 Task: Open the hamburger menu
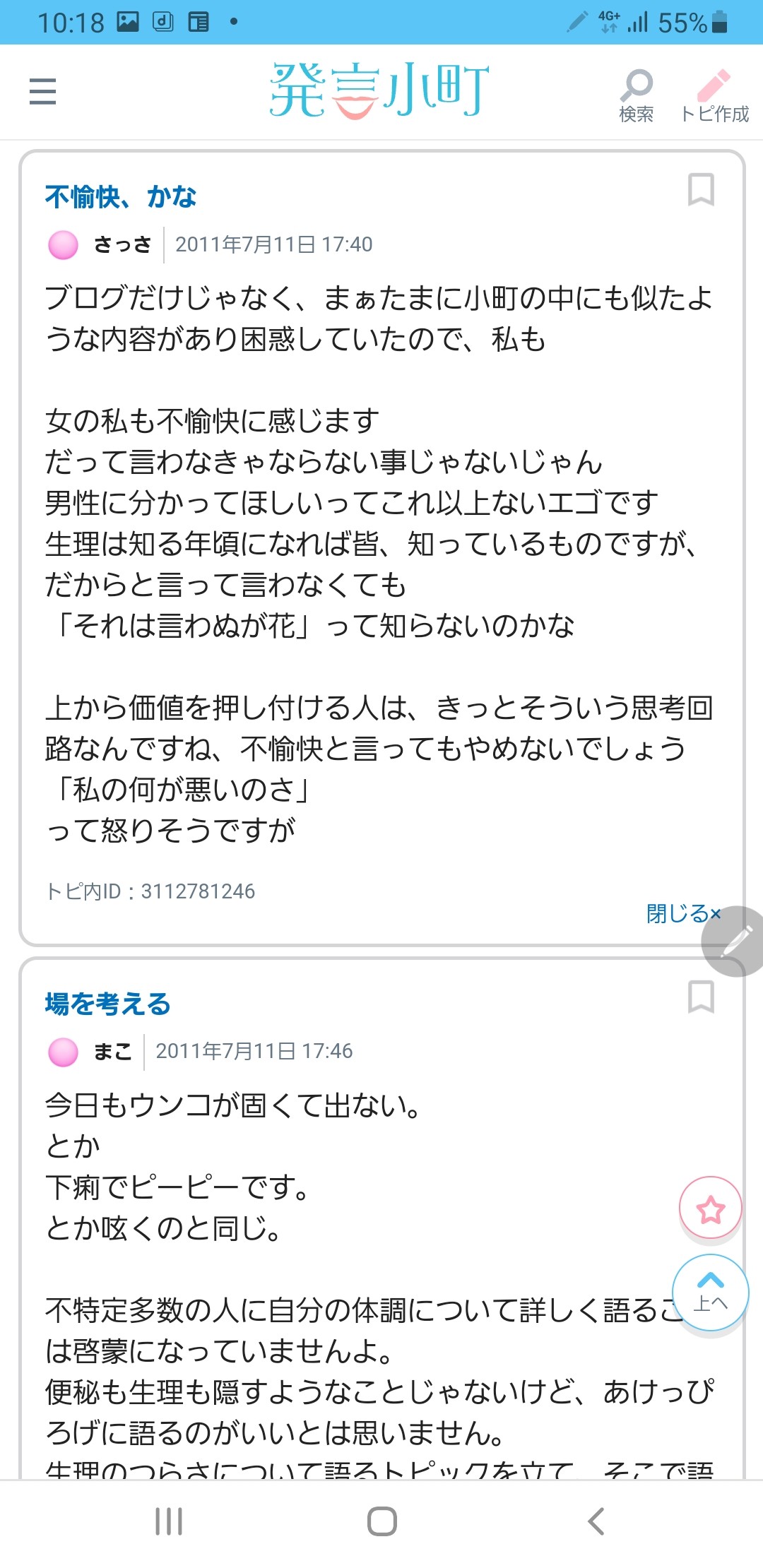coord(42,92)
